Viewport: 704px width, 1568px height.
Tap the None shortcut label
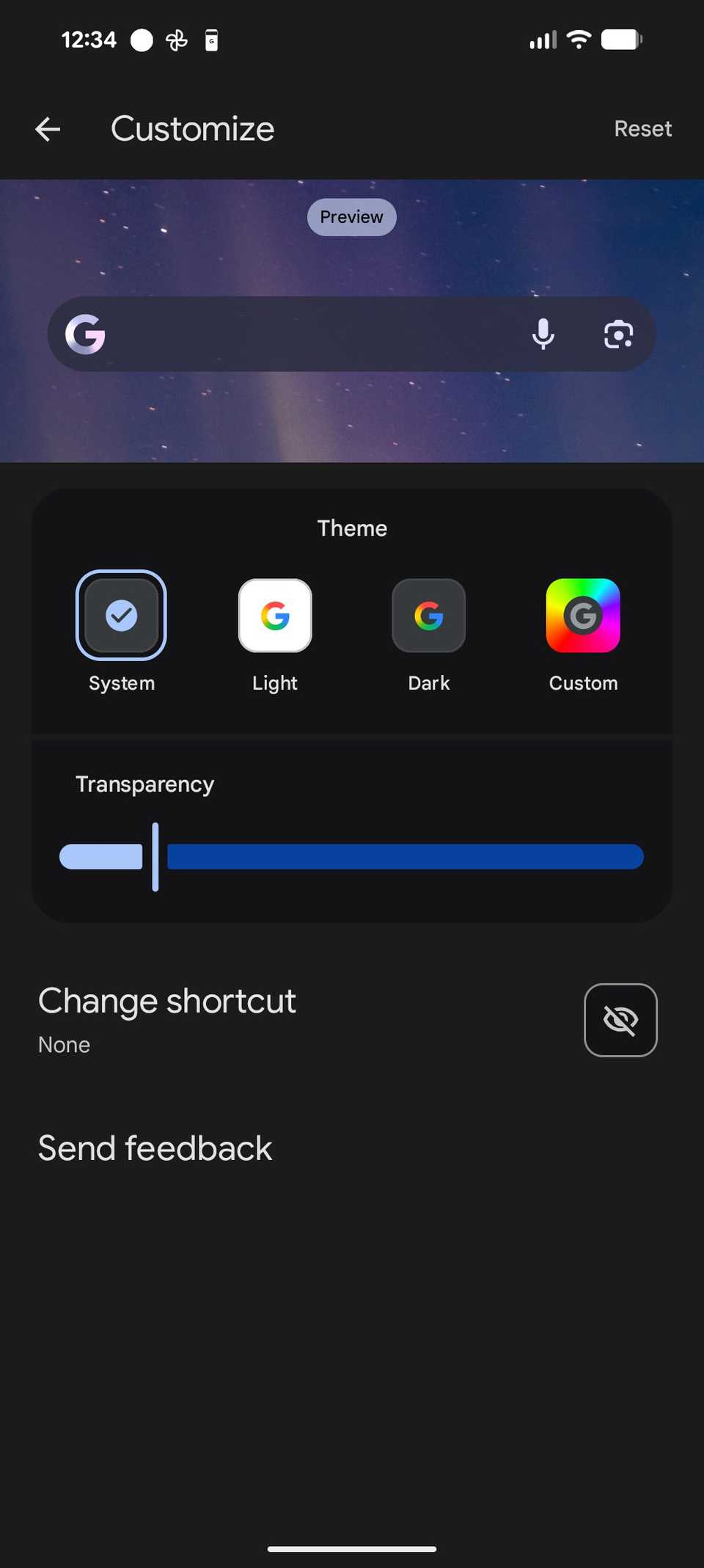point(64,1044)
